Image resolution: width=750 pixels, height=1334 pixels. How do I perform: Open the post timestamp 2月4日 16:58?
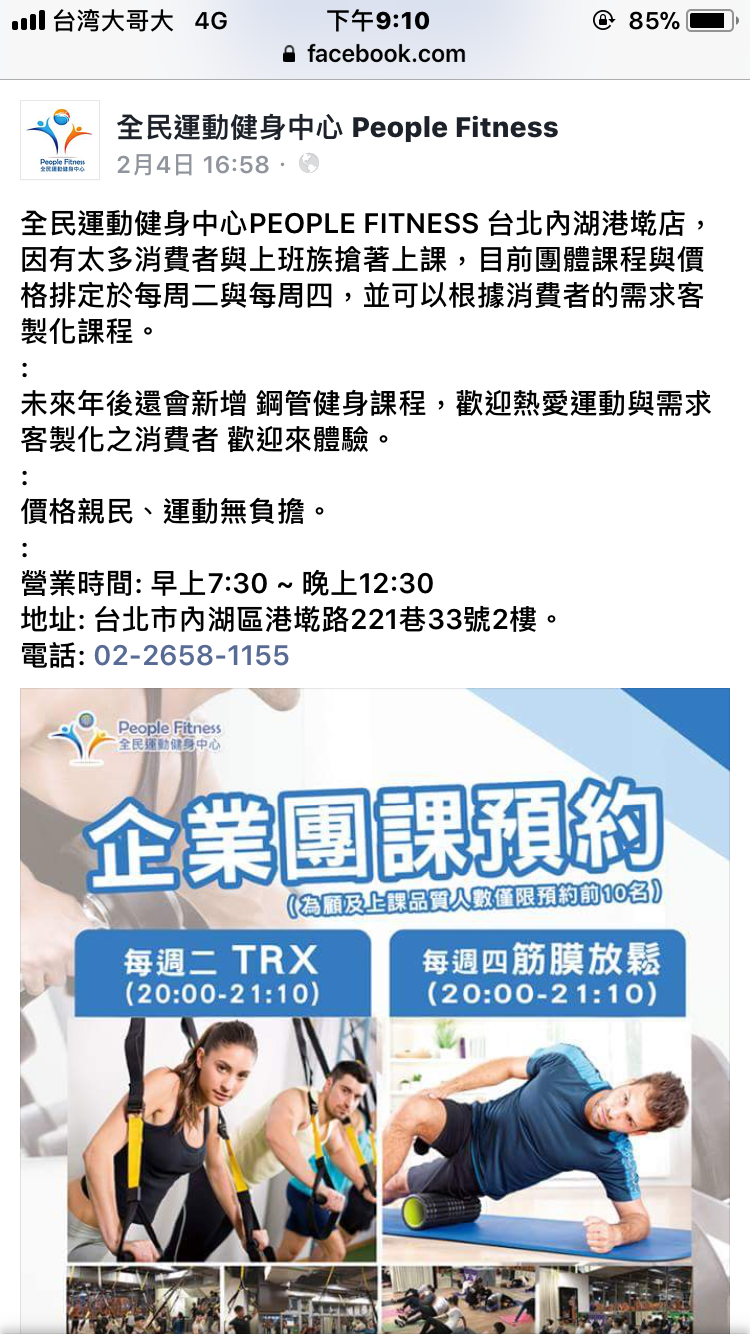193,164
